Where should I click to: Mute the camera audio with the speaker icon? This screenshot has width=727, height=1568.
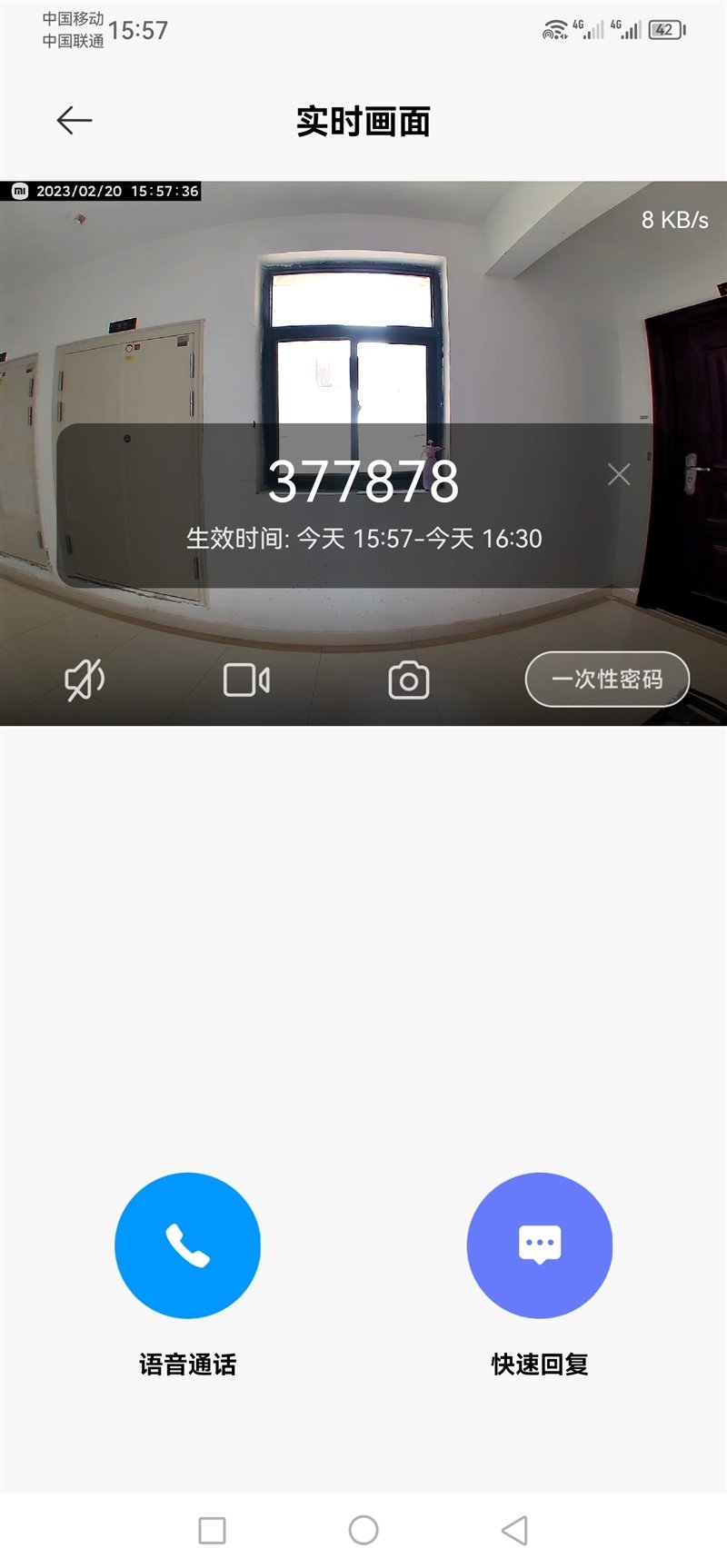tap(83, 678)
